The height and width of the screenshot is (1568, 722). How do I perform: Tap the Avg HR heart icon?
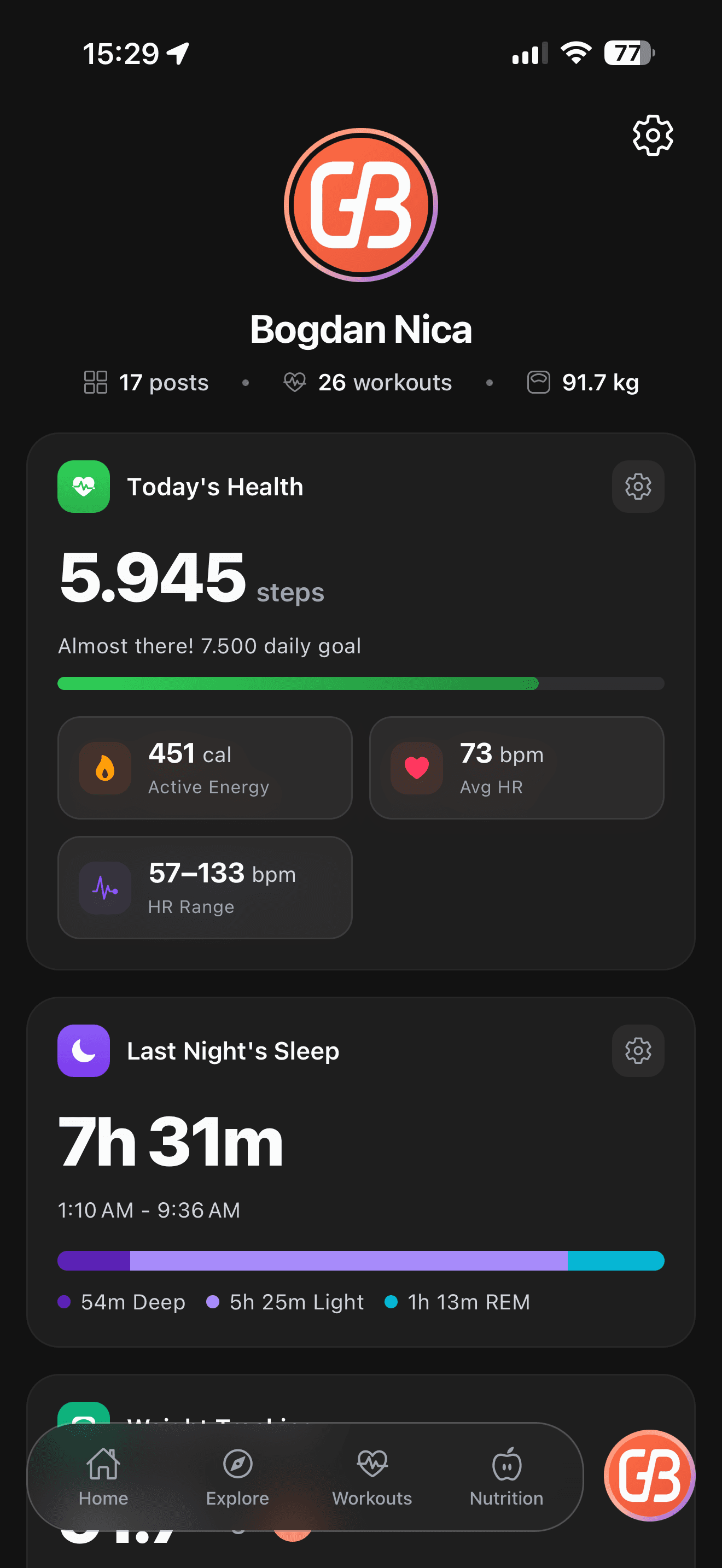416,768
